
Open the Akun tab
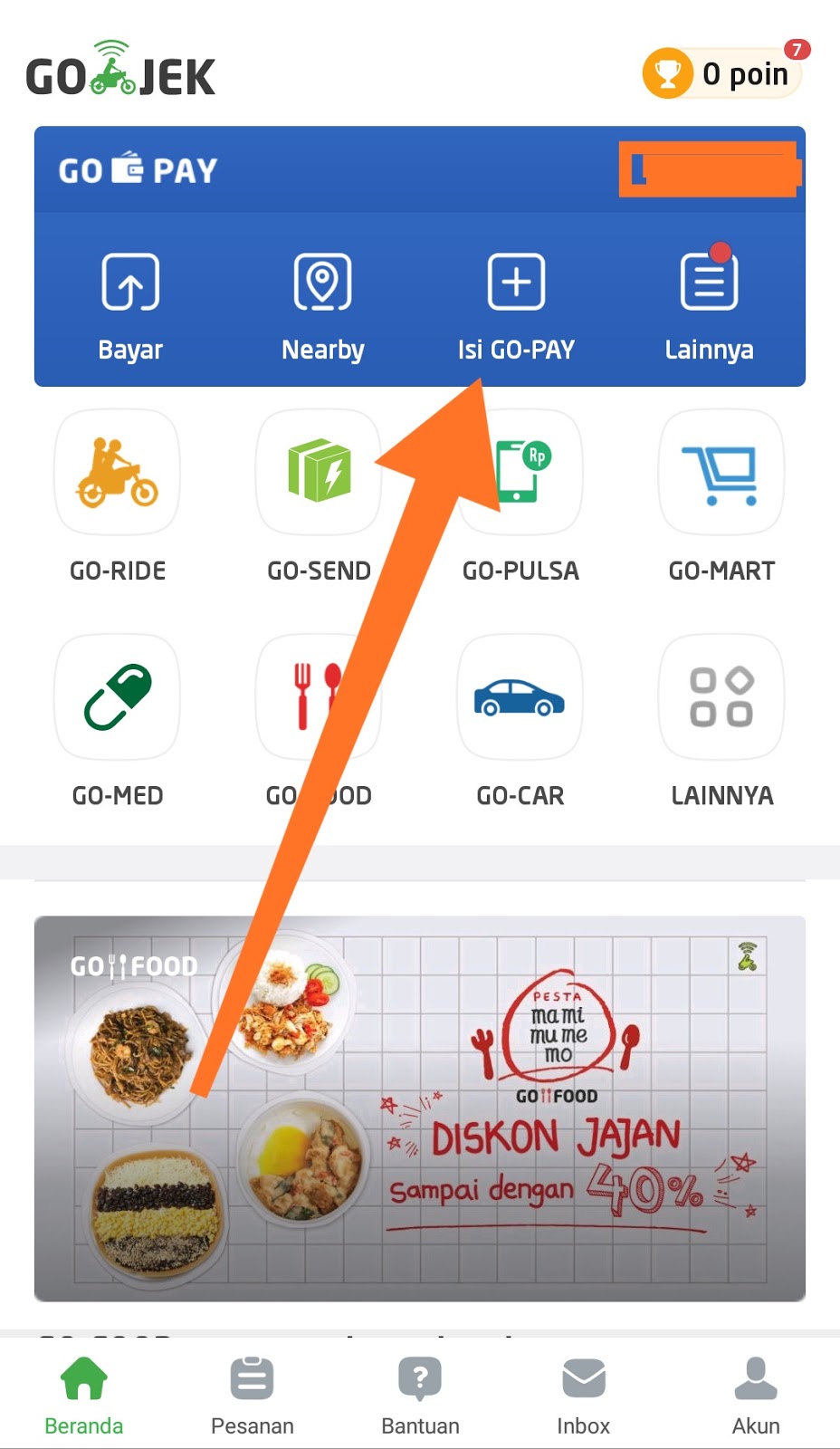756,1396
